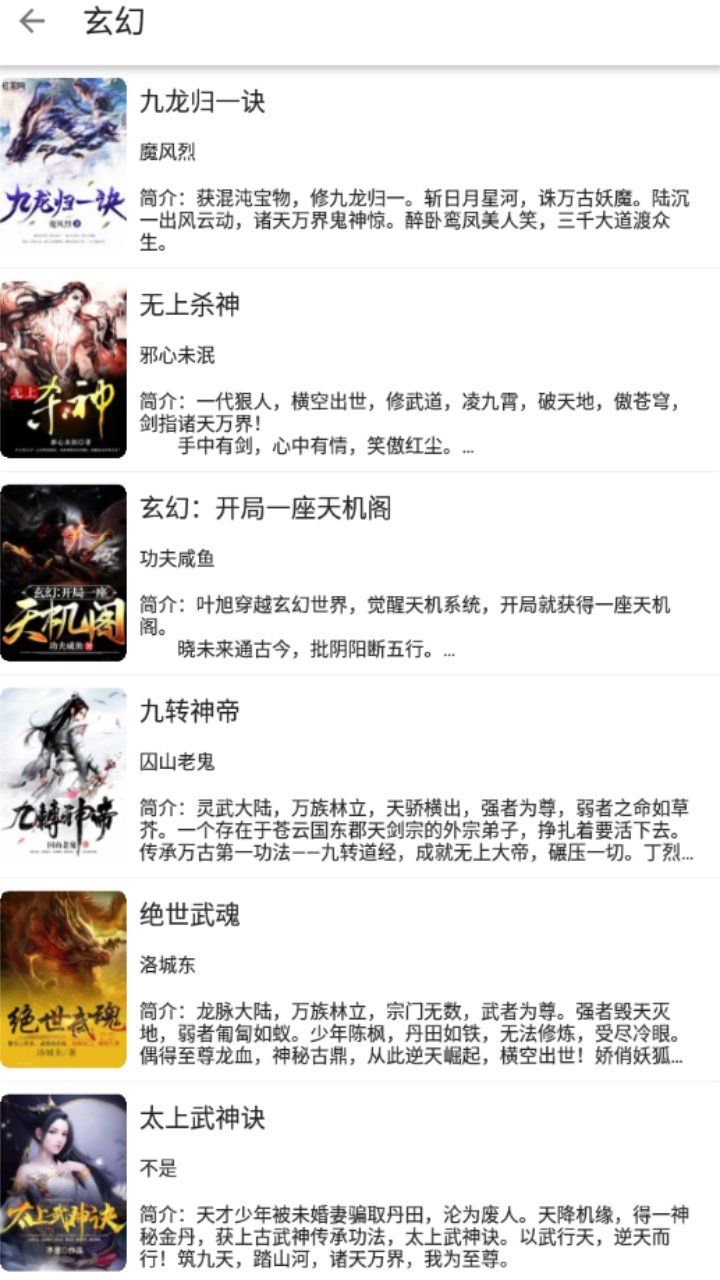Open the 九龙归一诀 book cover
720x1280 pixels.
[x=67, y=165]
